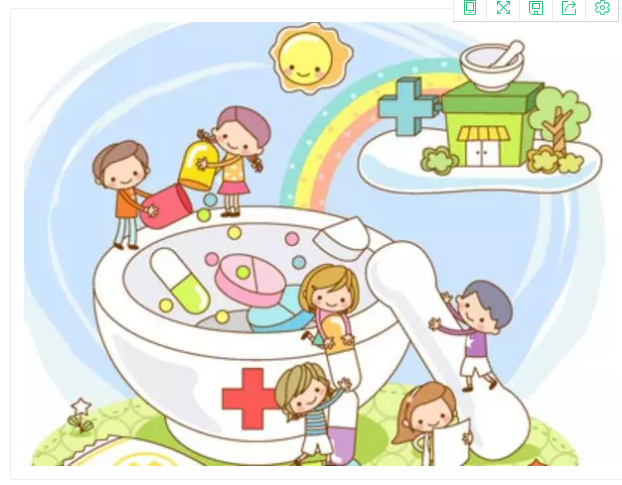Share the image via the export arrow
The image size is (622, 485).
(x=569, y=8)
